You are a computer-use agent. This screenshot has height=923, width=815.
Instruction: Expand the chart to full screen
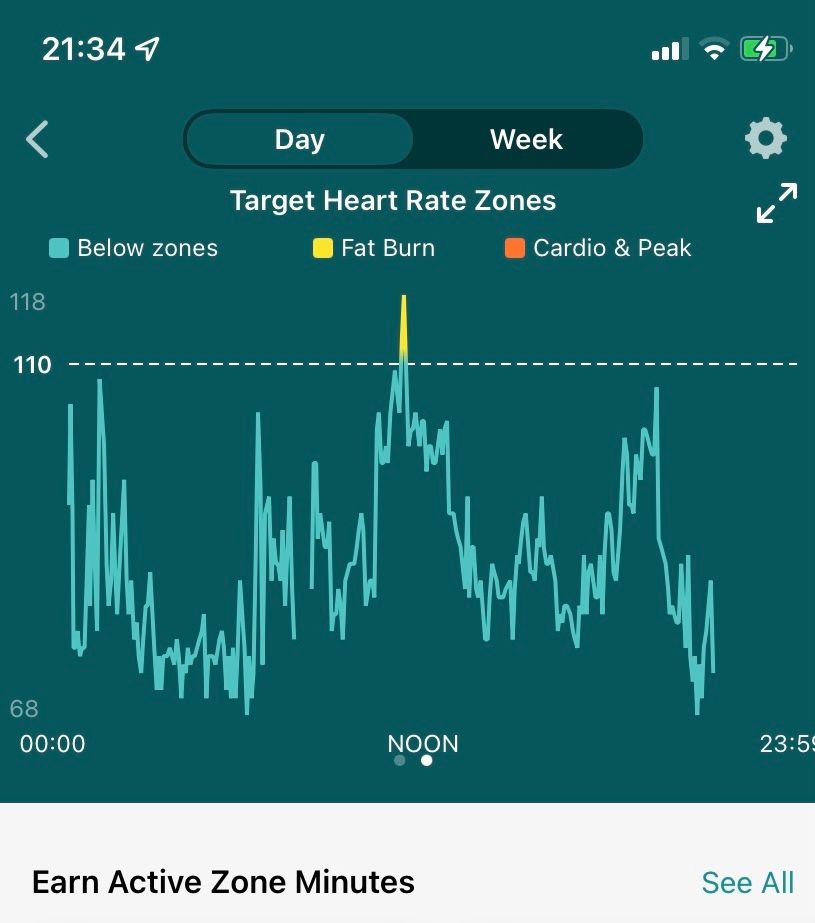tap(776, 203)
